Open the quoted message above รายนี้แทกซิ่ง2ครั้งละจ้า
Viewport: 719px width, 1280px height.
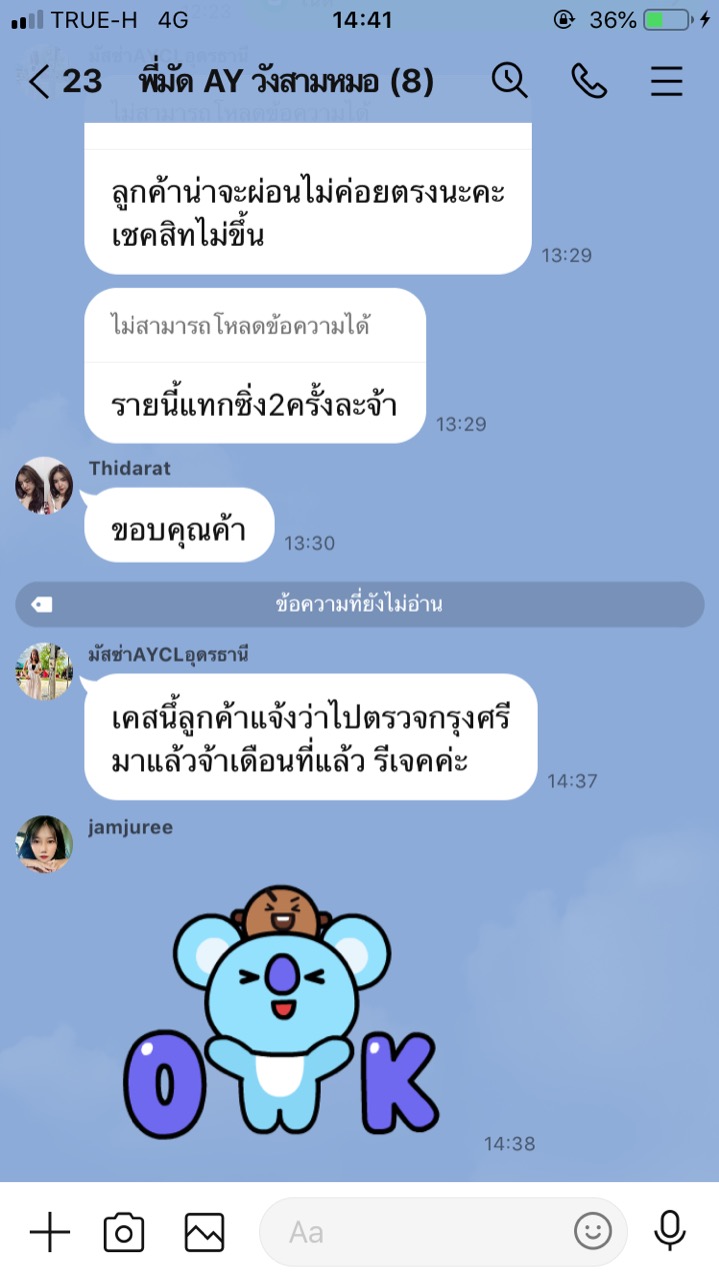255,325
